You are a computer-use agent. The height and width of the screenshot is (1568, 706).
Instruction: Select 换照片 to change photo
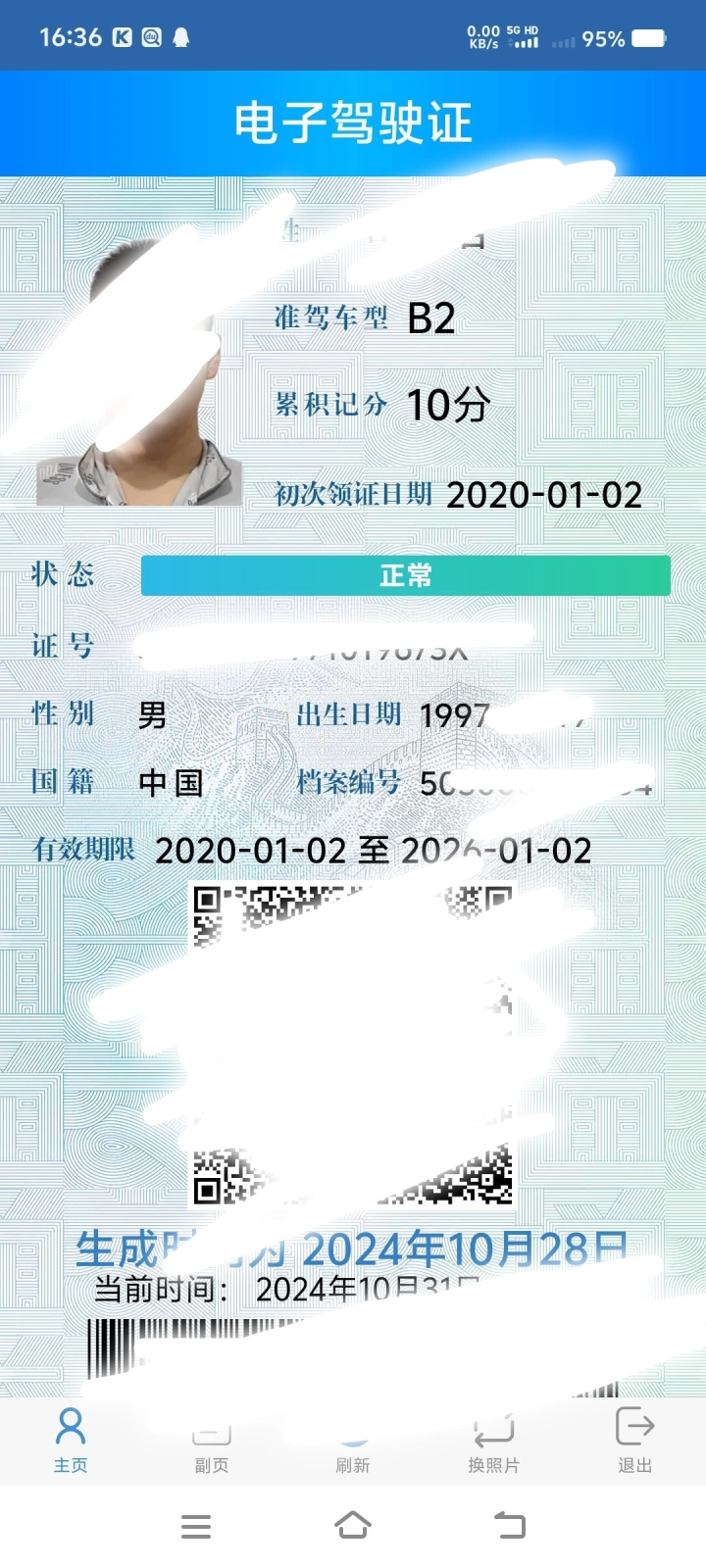click(494, 1440)
